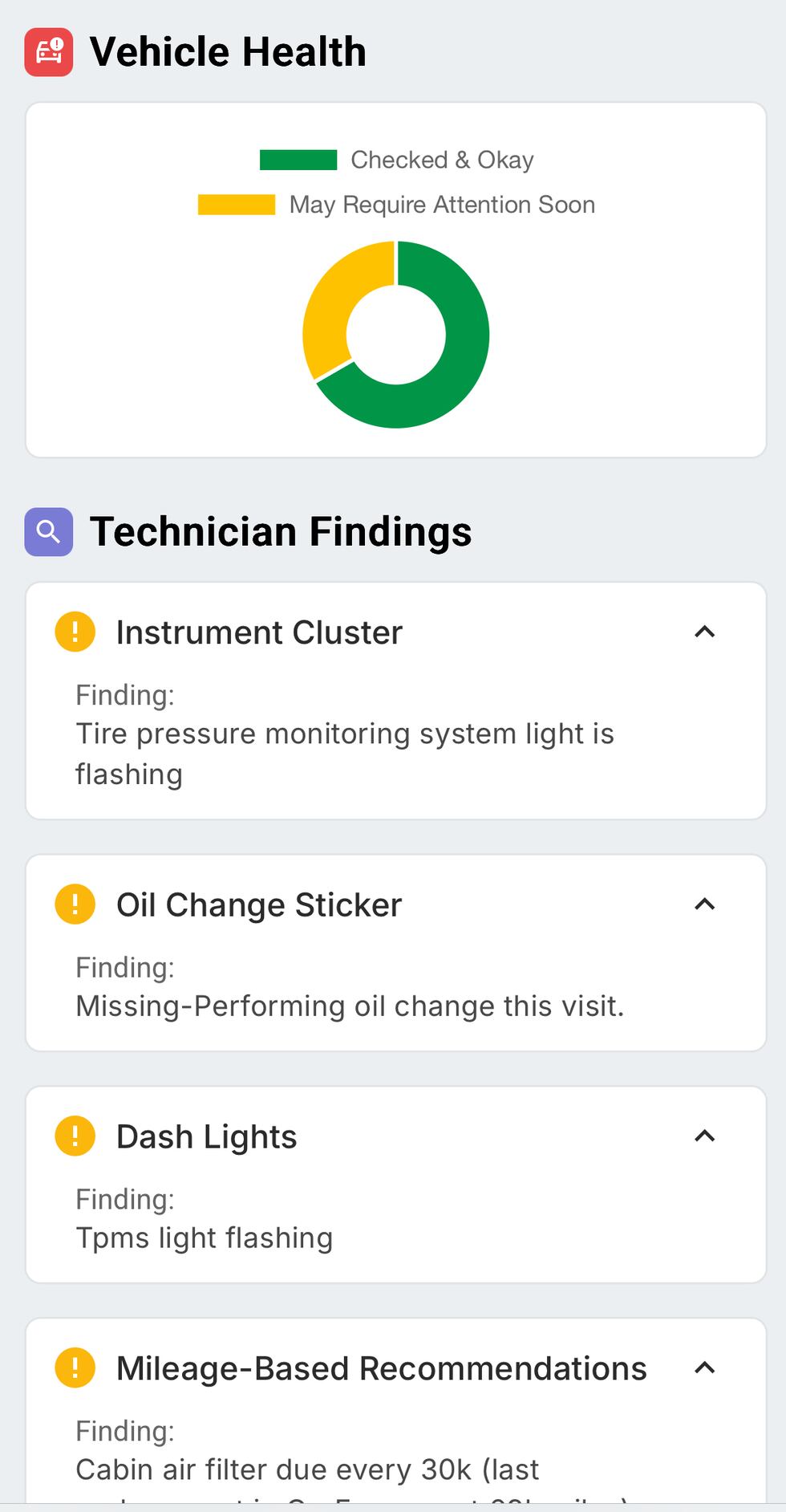Viewport: 786px width, 1512px height.
Task: Collapse the Dash Lights finding
Action: [x=704, y=1136]
